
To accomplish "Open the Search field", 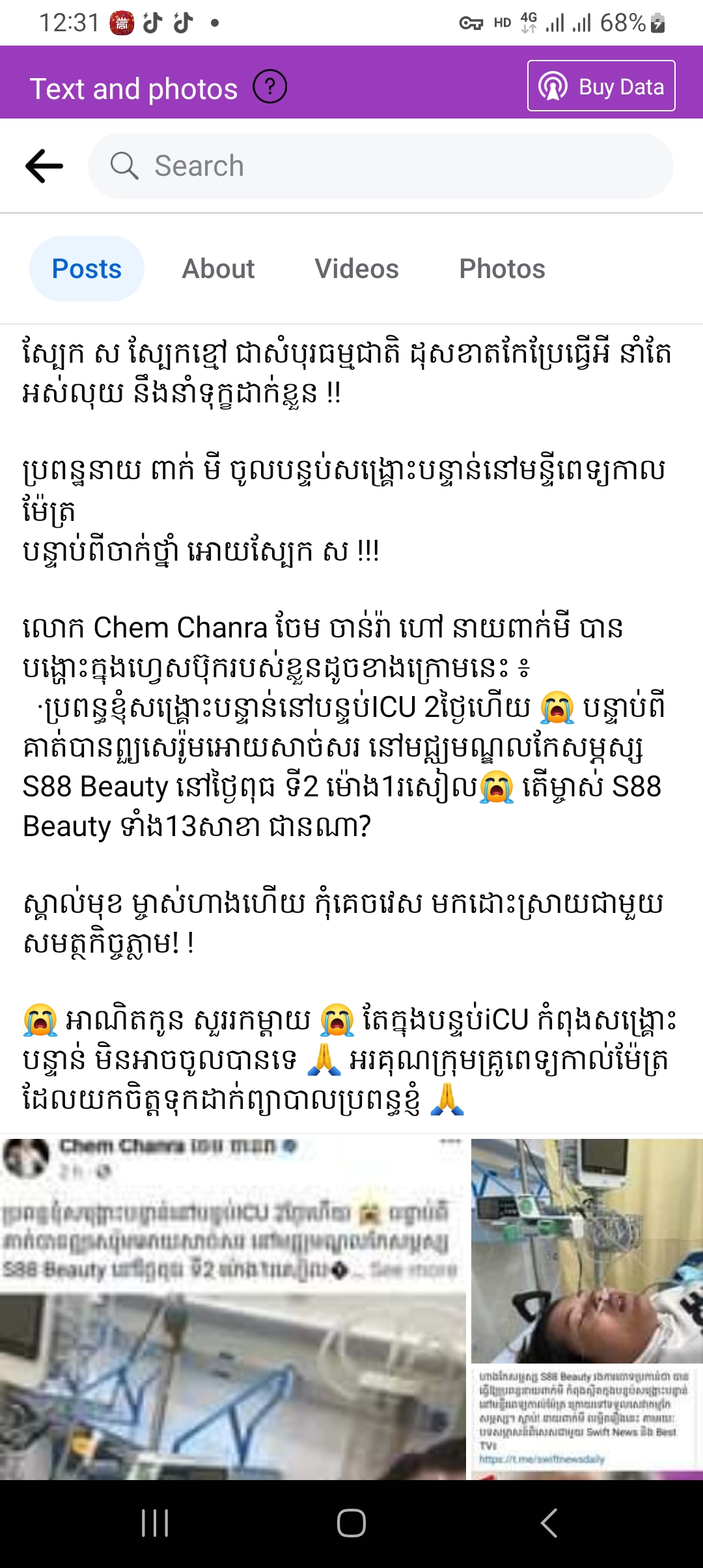I will pyautogui.click(x=381, y=166).
